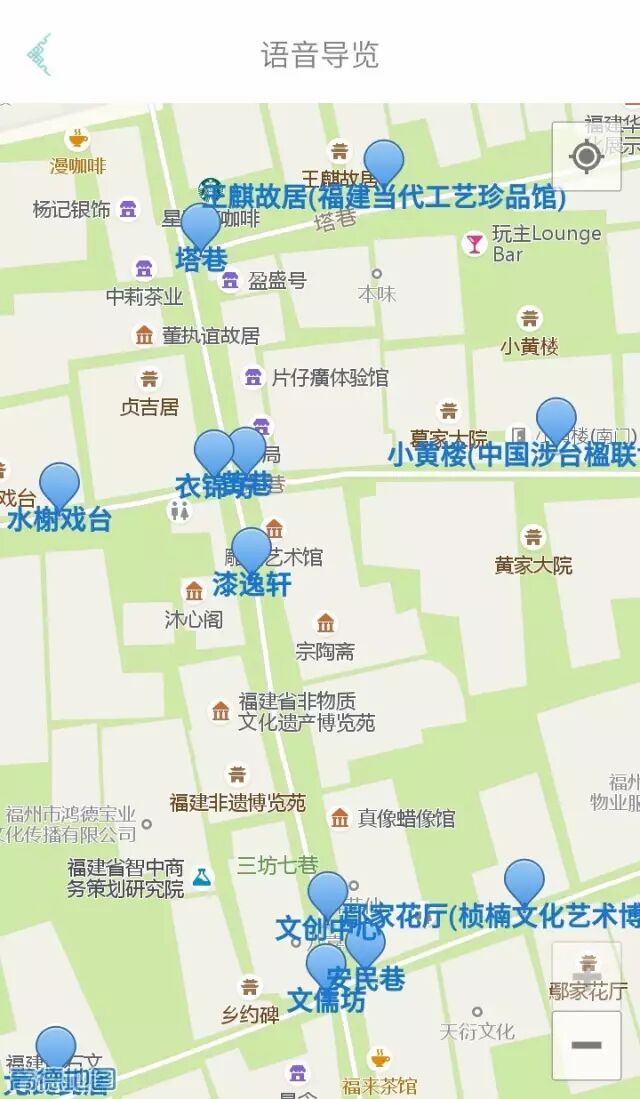
Task: Zoom out the map with the minus button
Action: (586, 1045)
